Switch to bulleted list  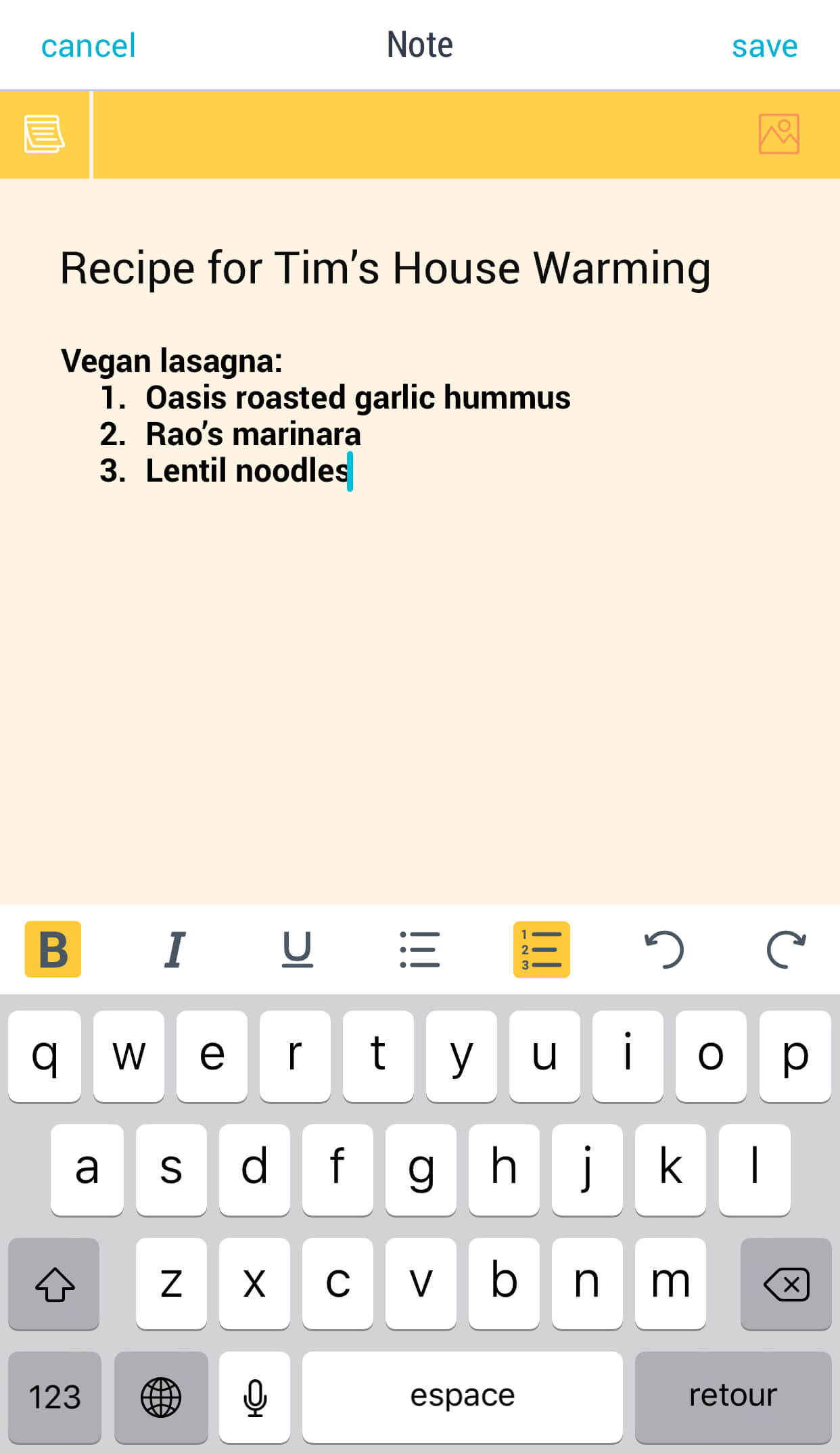[x=419, y=949]
